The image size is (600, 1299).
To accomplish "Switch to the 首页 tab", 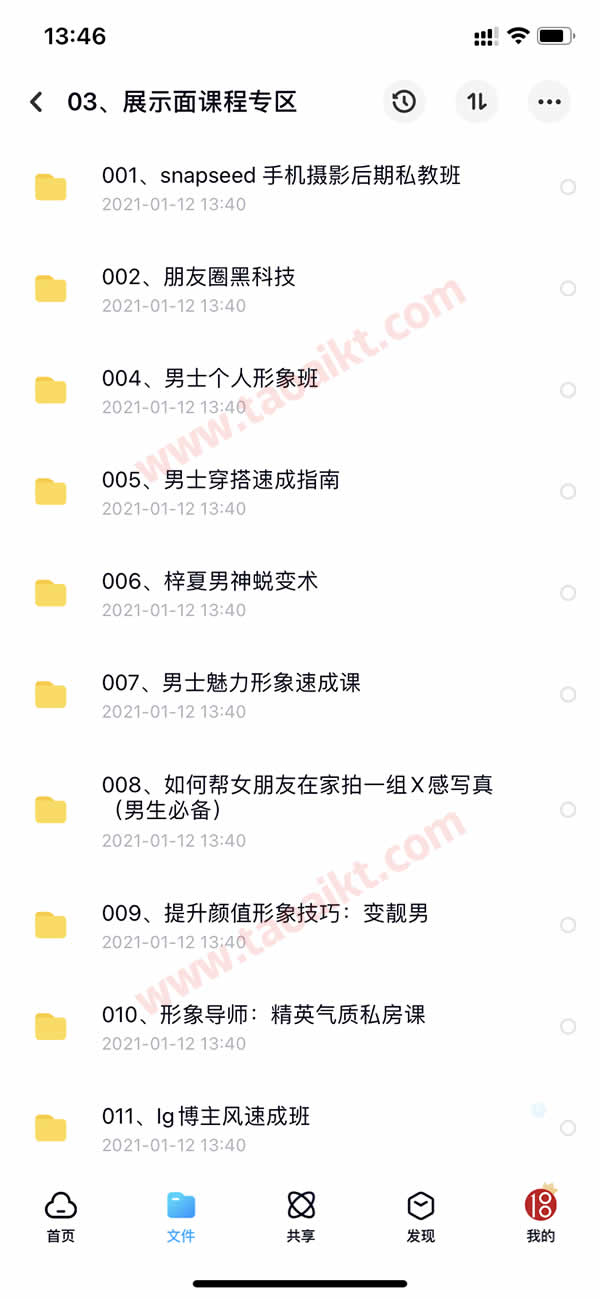I will click(x=61, y=1216).
